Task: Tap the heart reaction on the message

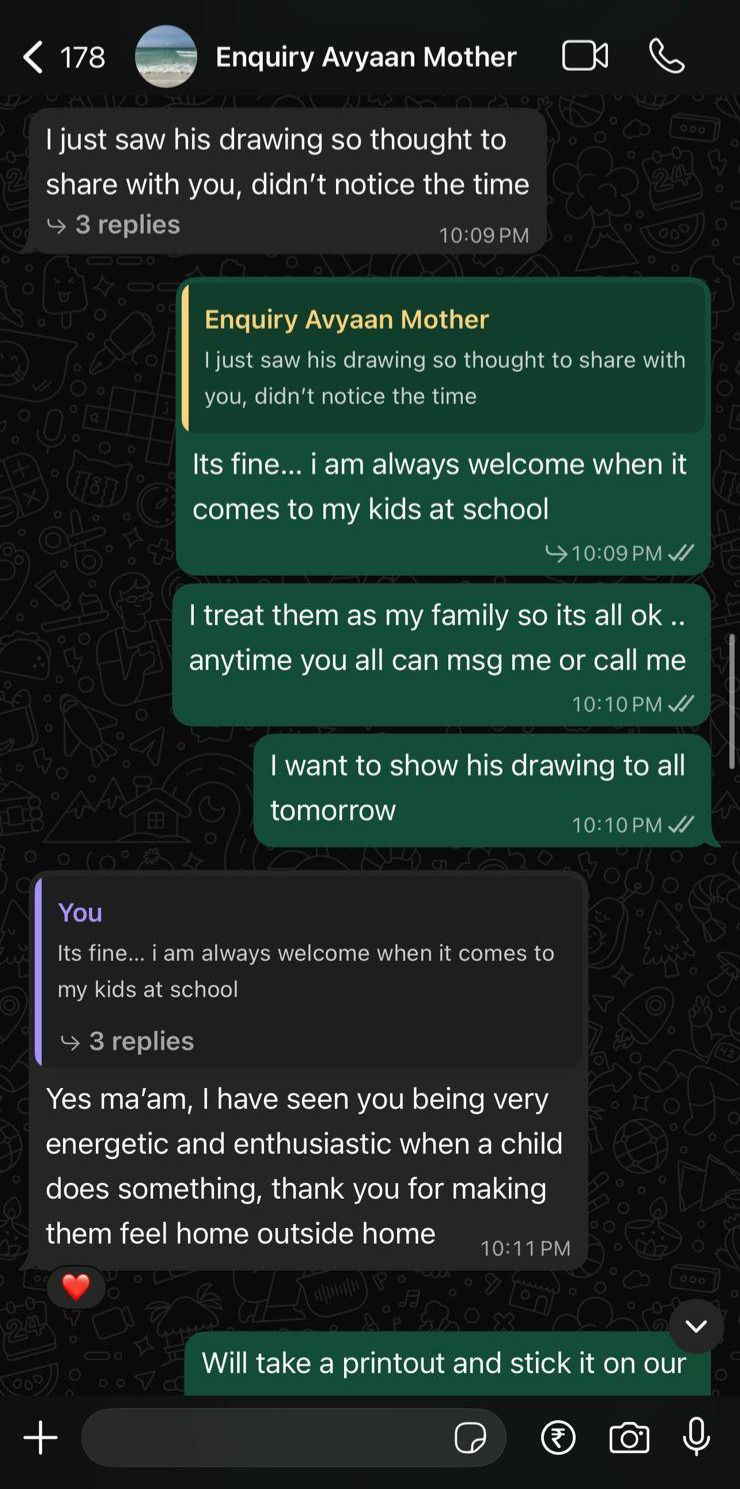Action: [76, 1287]
